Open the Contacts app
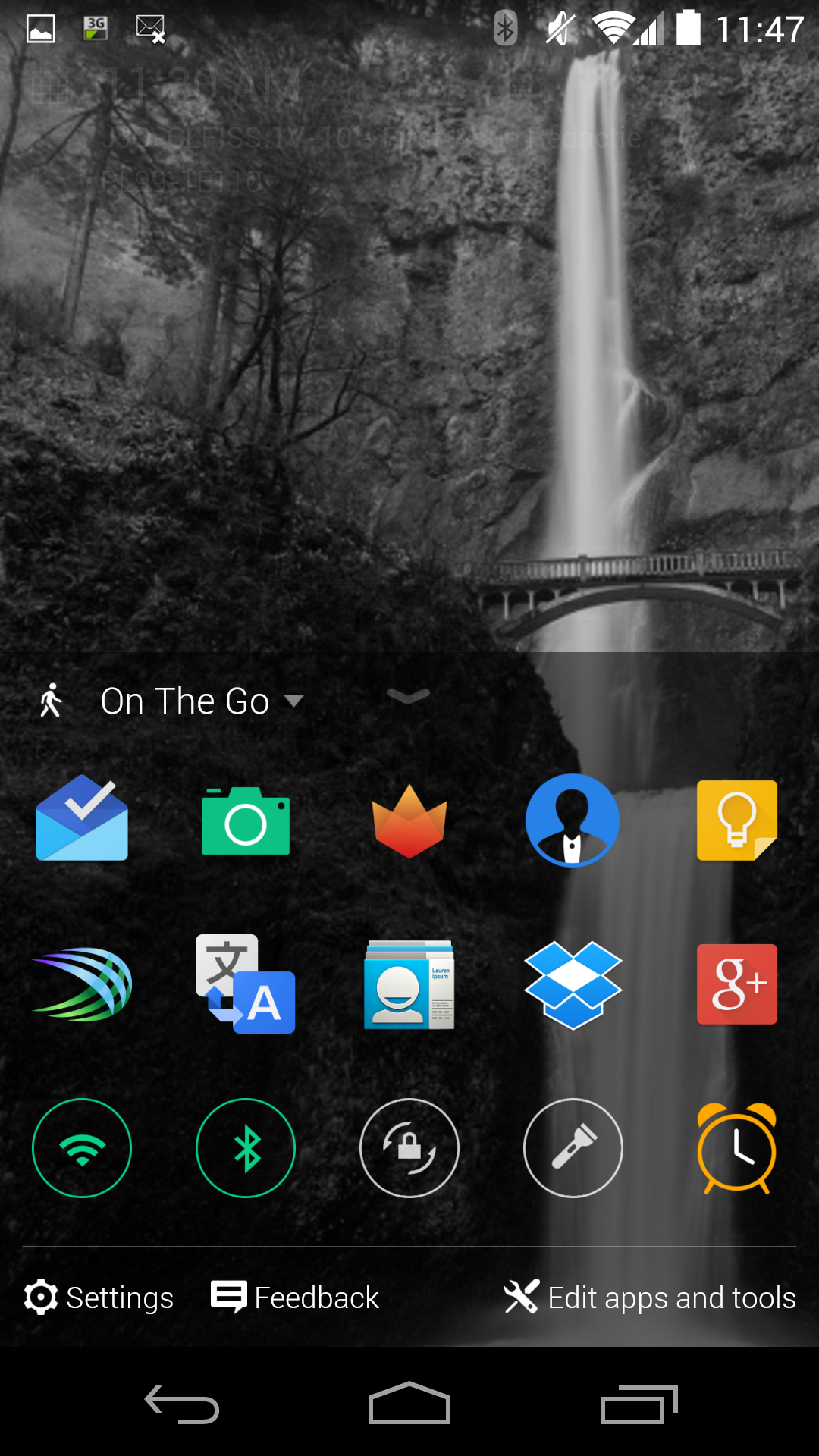This screenshot has height=1456, width=819. click(409, 984)
